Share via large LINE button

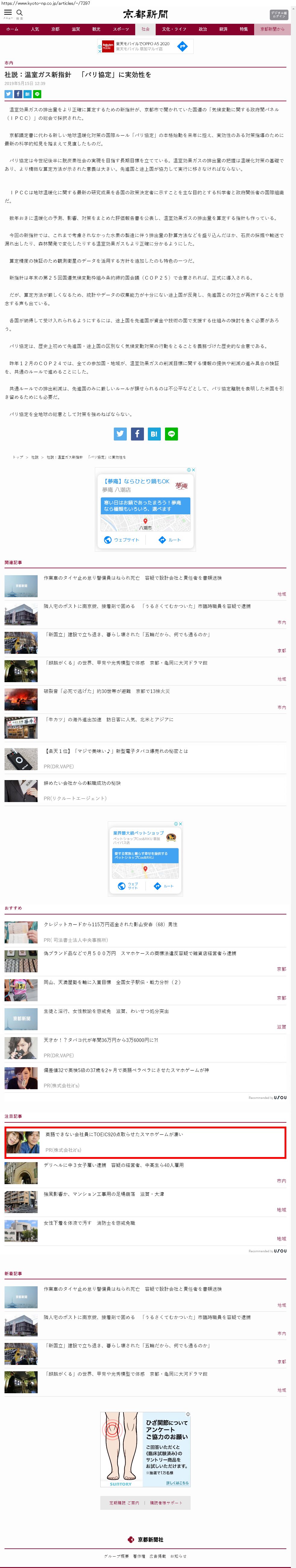[171, 434]
